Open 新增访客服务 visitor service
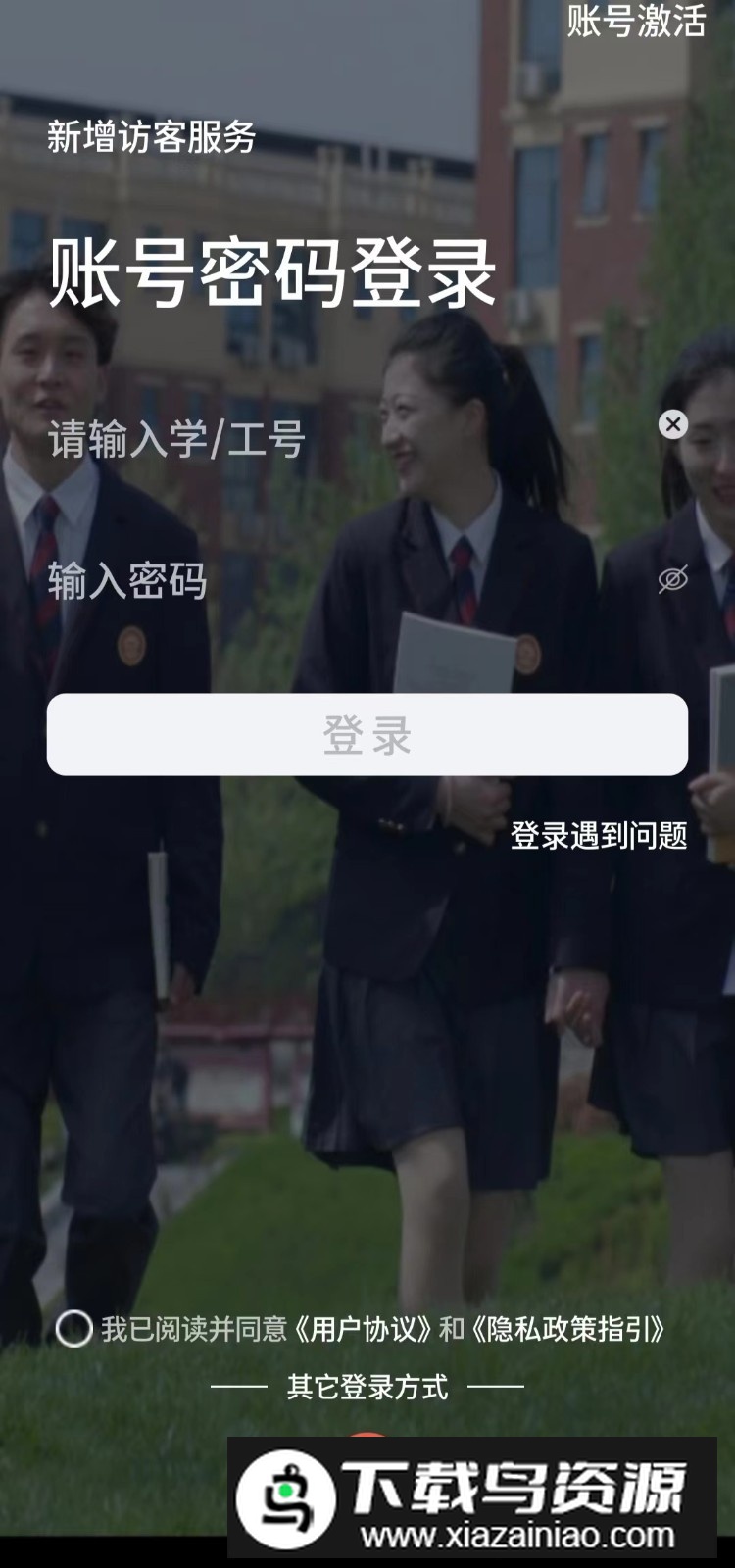Viewport: 735px width, 1568px height. [x=152, y=136]
